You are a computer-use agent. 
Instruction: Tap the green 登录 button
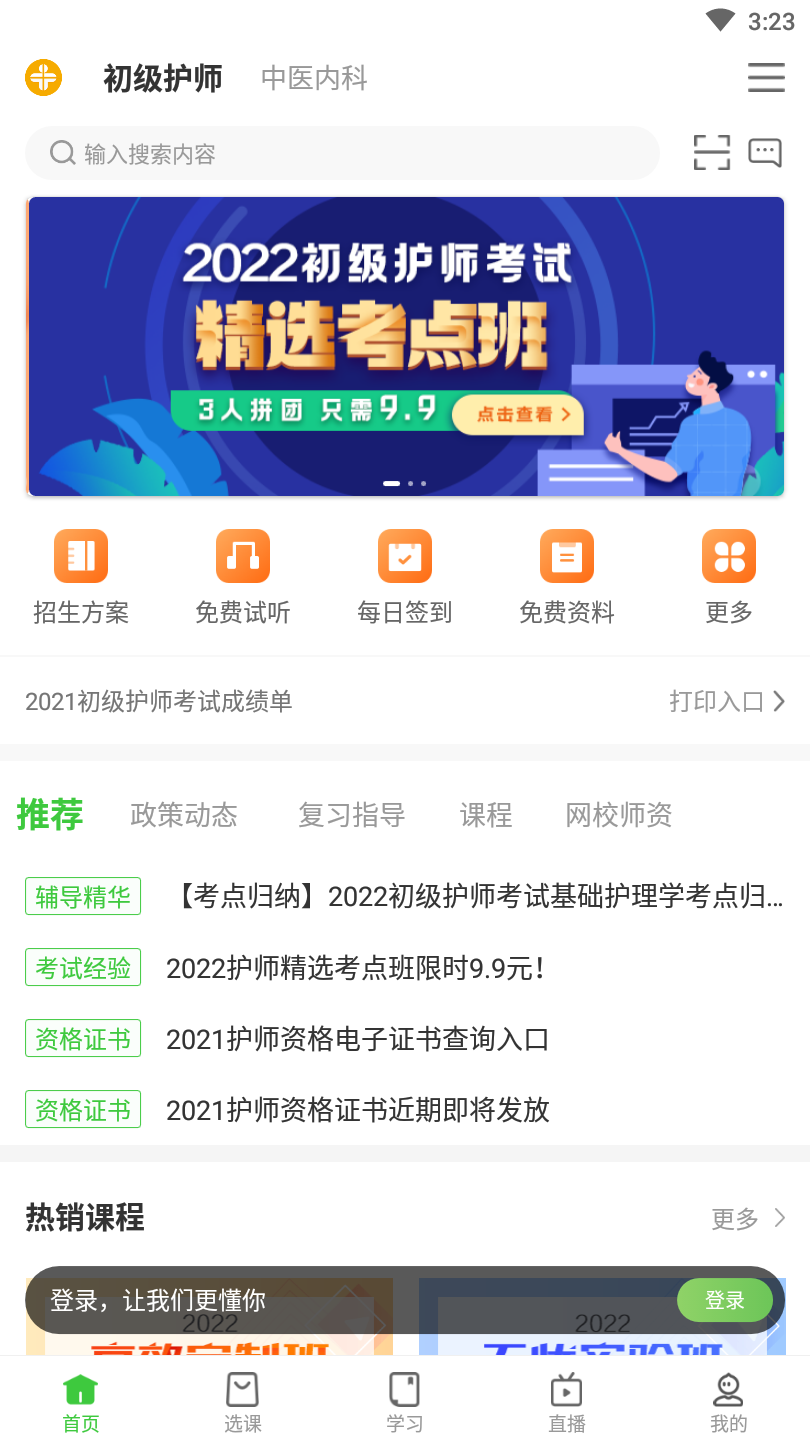[724, 1300]
